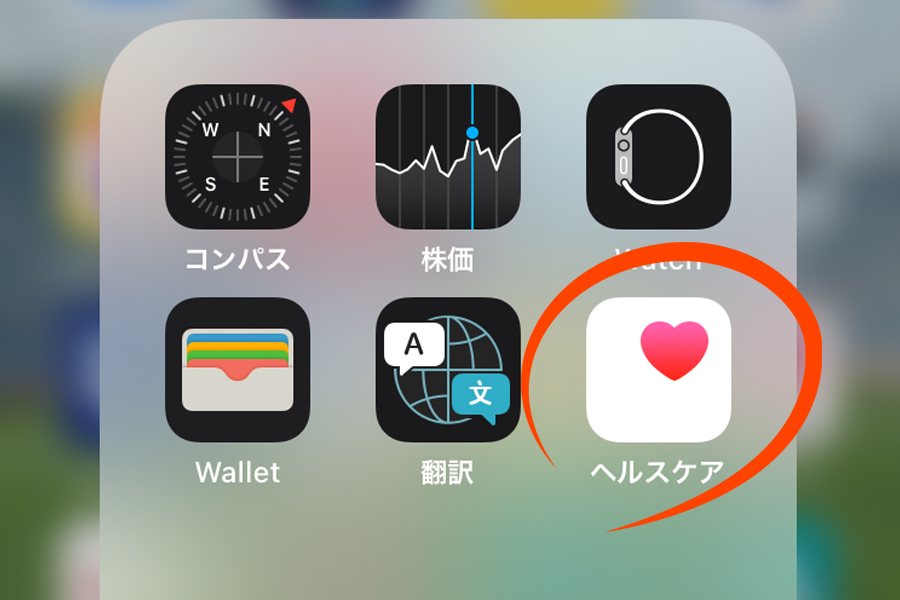Viewport: 900px width, 600px height.
Task: Open the Watch app
Action: [658, 157]
